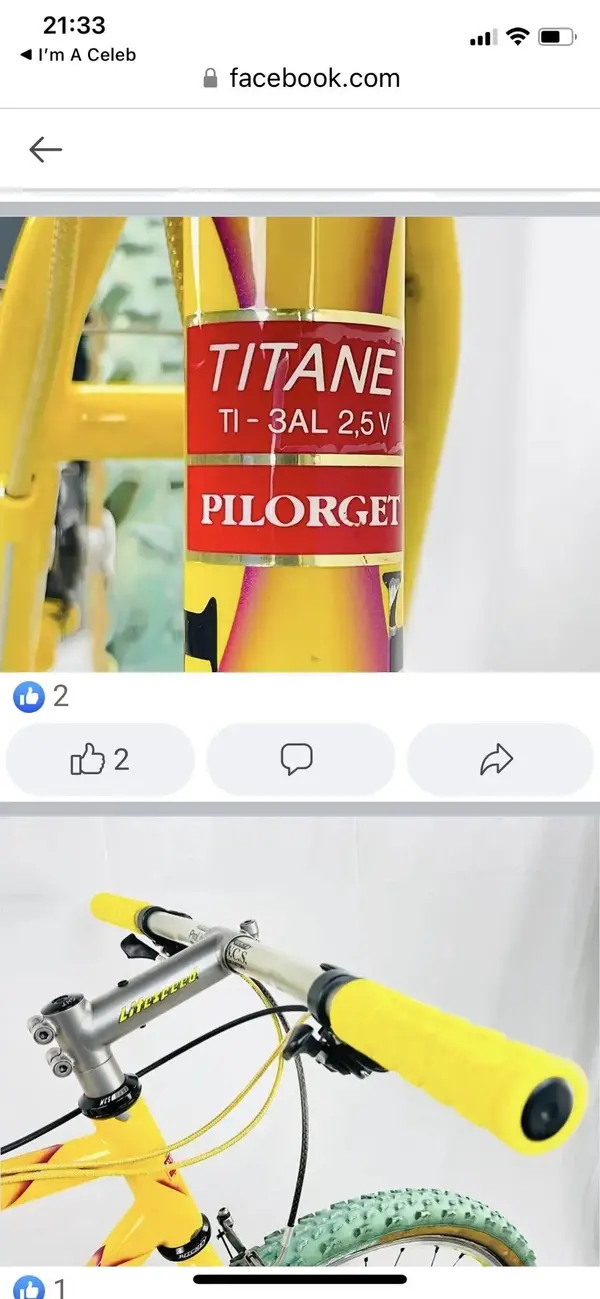Open the yellow handlebar photo

click(300, 1040)
